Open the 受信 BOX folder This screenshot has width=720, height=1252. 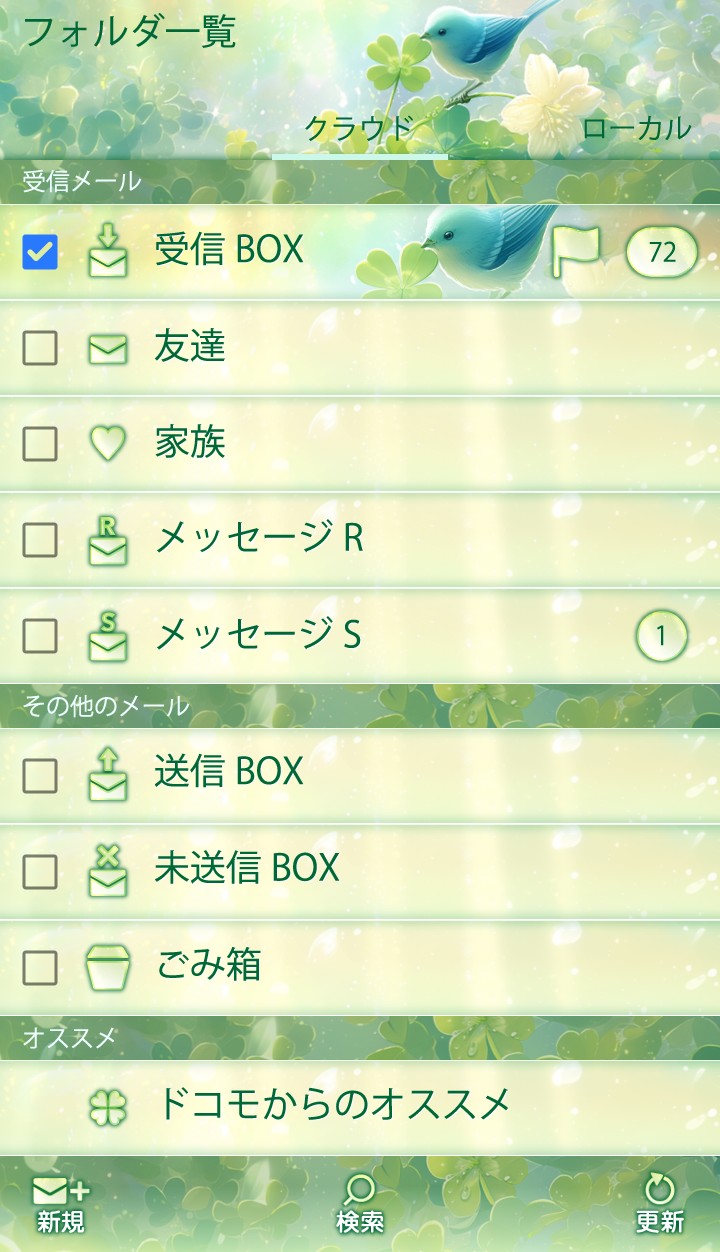click(x=230, y=250)
